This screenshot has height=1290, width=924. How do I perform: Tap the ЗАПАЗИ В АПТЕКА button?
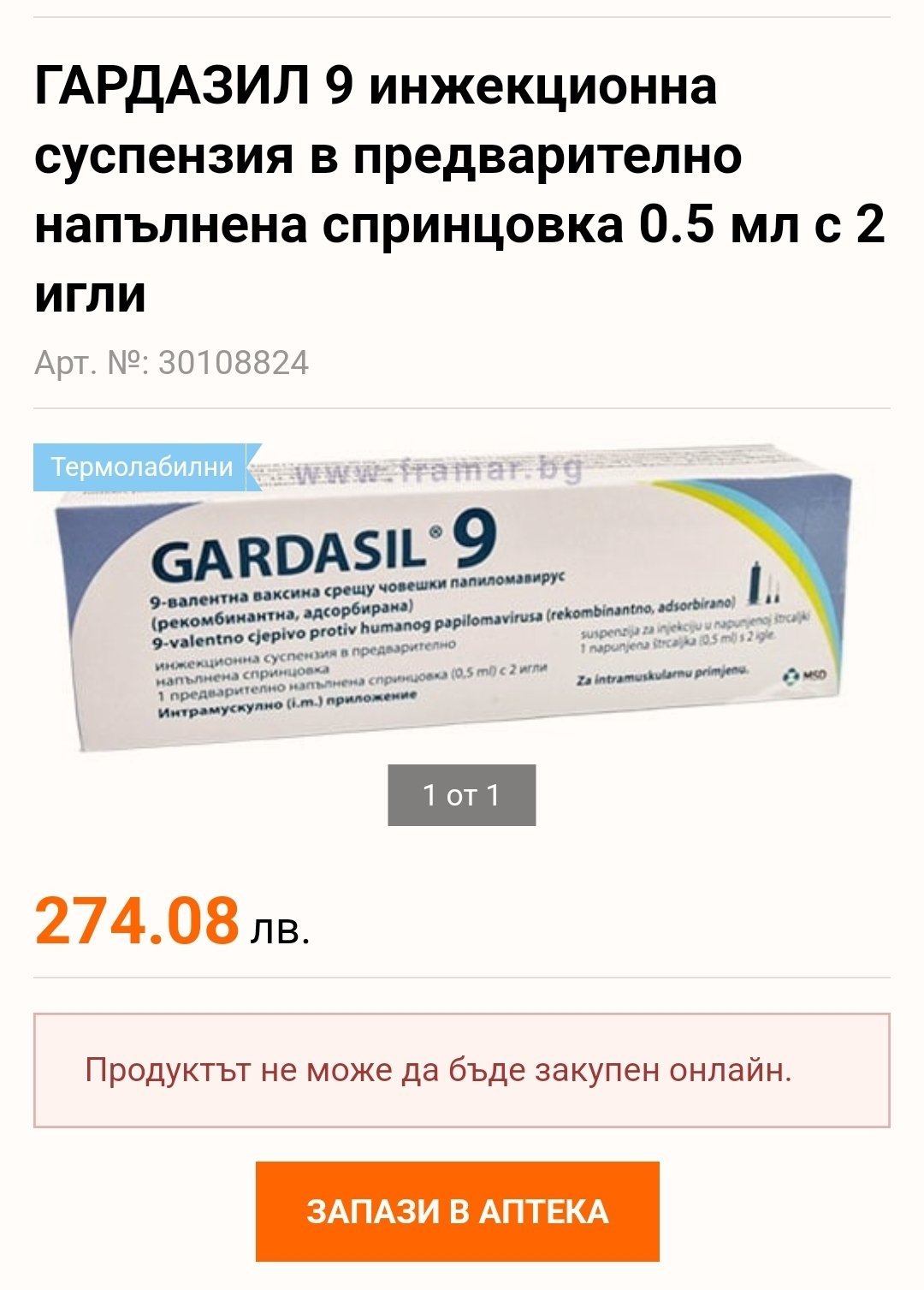point(457,1210)
